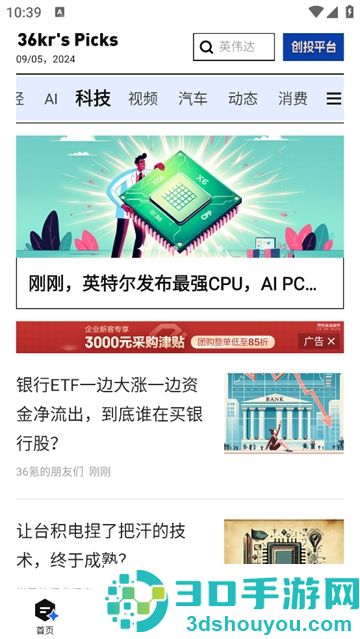Switch to the 视频 tab
The height and width of the screenshot is (639, 360).
click(x=143, y=99)
